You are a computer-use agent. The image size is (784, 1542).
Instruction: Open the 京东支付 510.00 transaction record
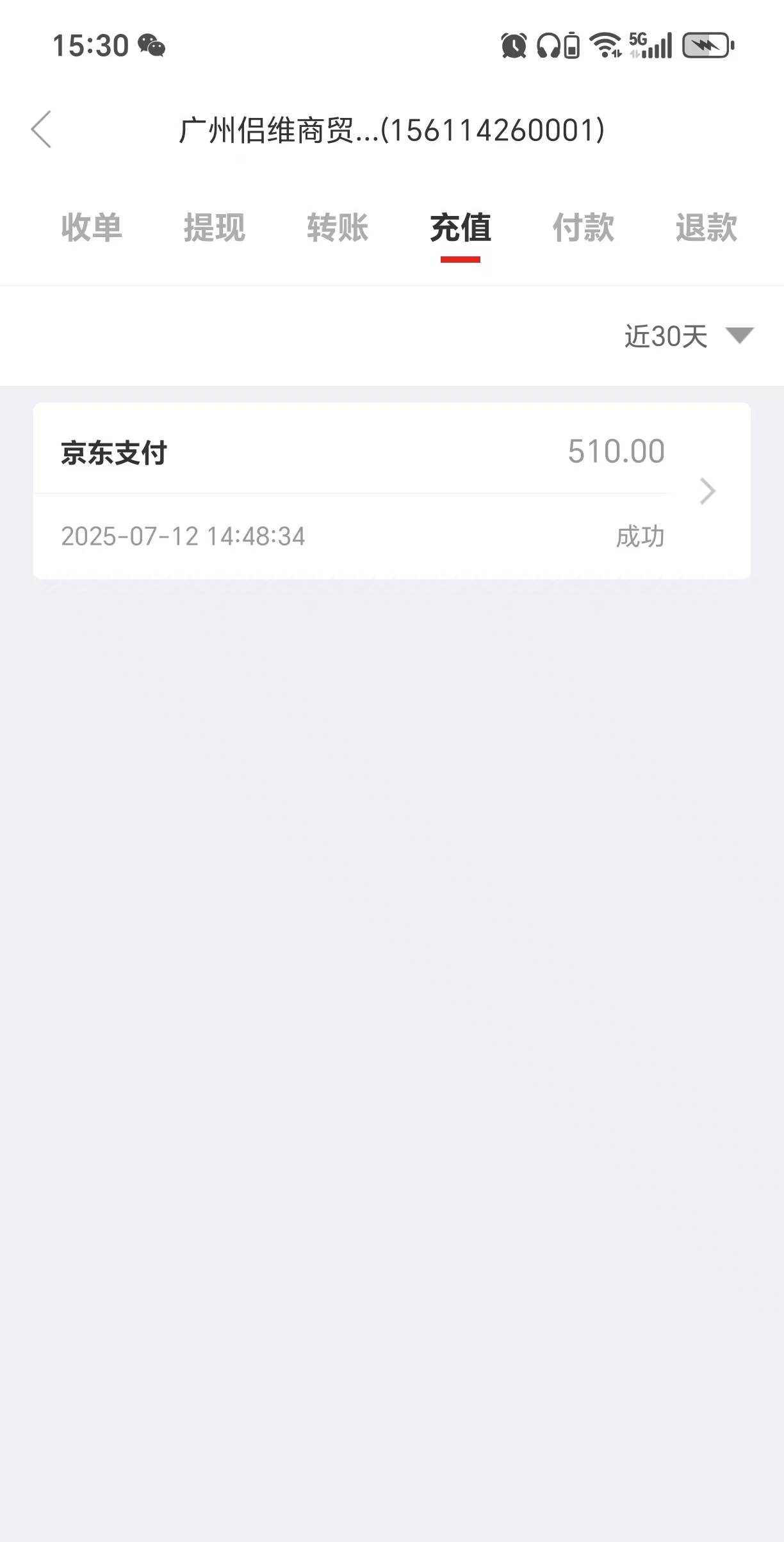click(392, 491)
